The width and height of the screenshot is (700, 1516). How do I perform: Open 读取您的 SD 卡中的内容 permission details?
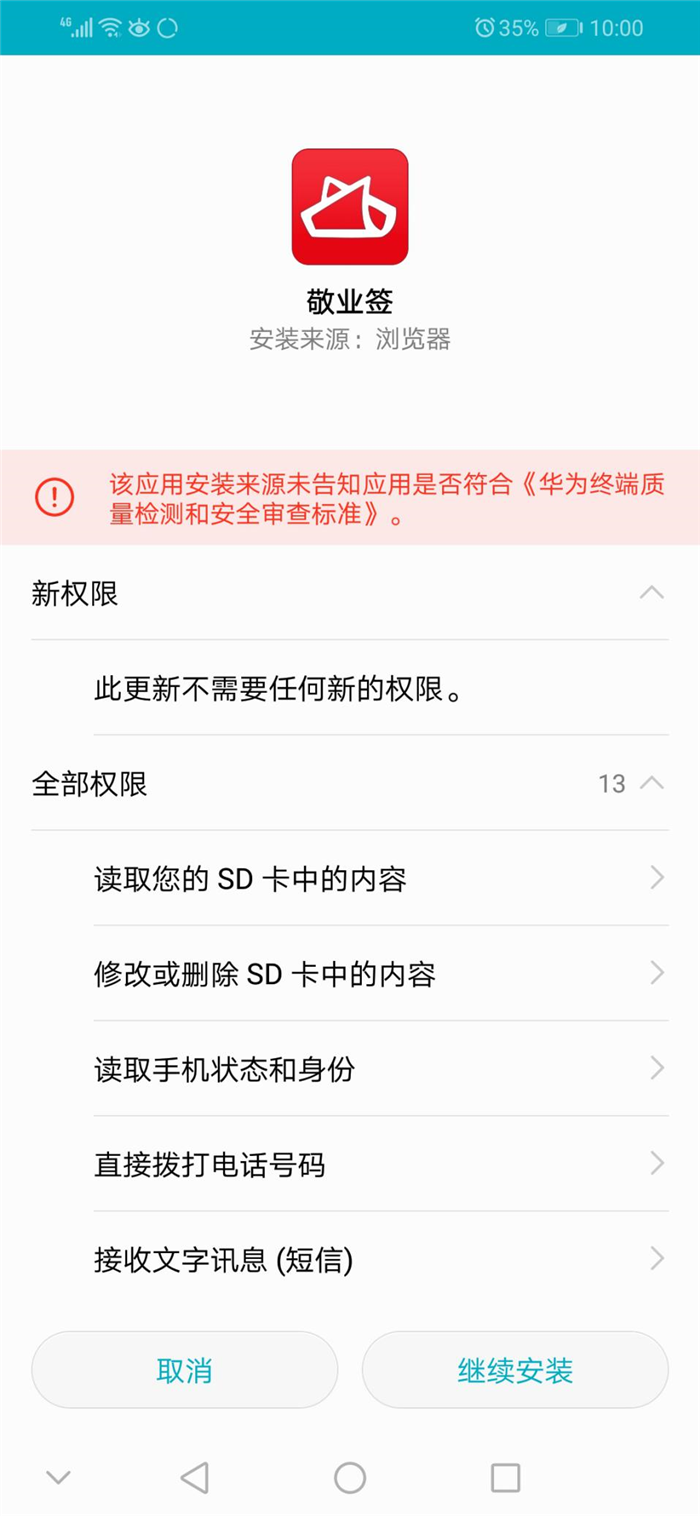381,878
